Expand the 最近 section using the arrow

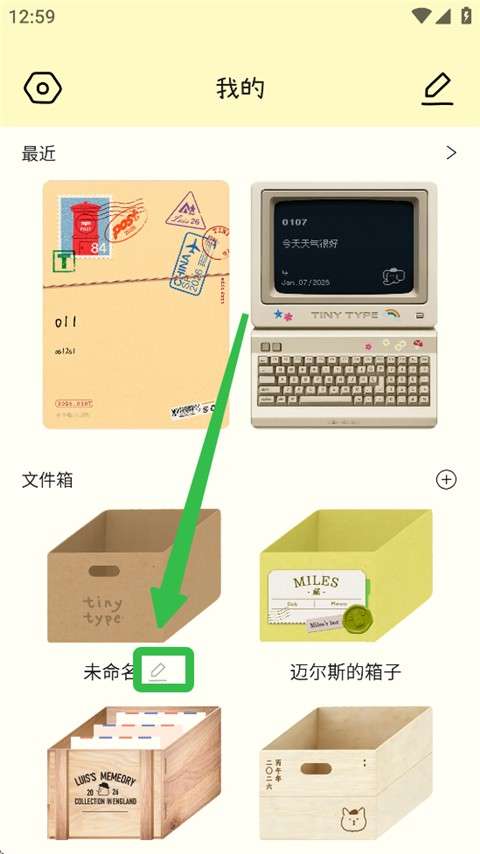[451, 153]
